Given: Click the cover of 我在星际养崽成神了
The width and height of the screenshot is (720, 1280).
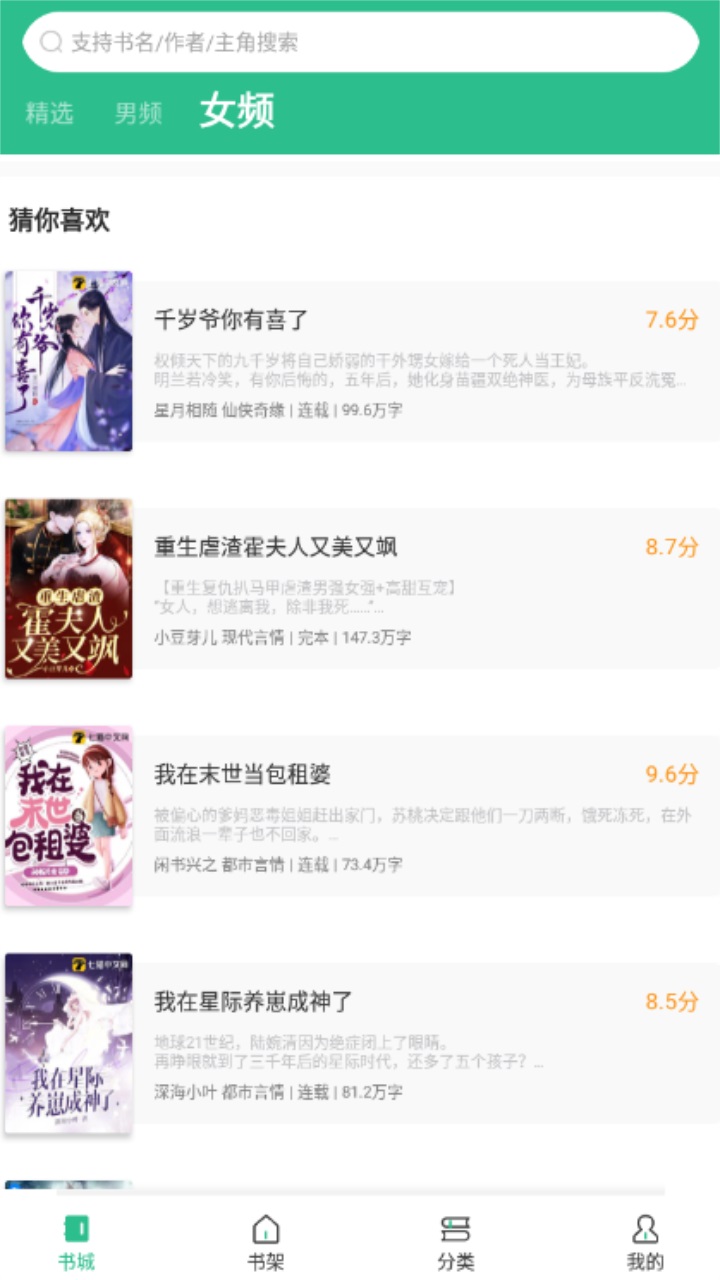Looking at the screenshot, I should [x=67, y=1043].
